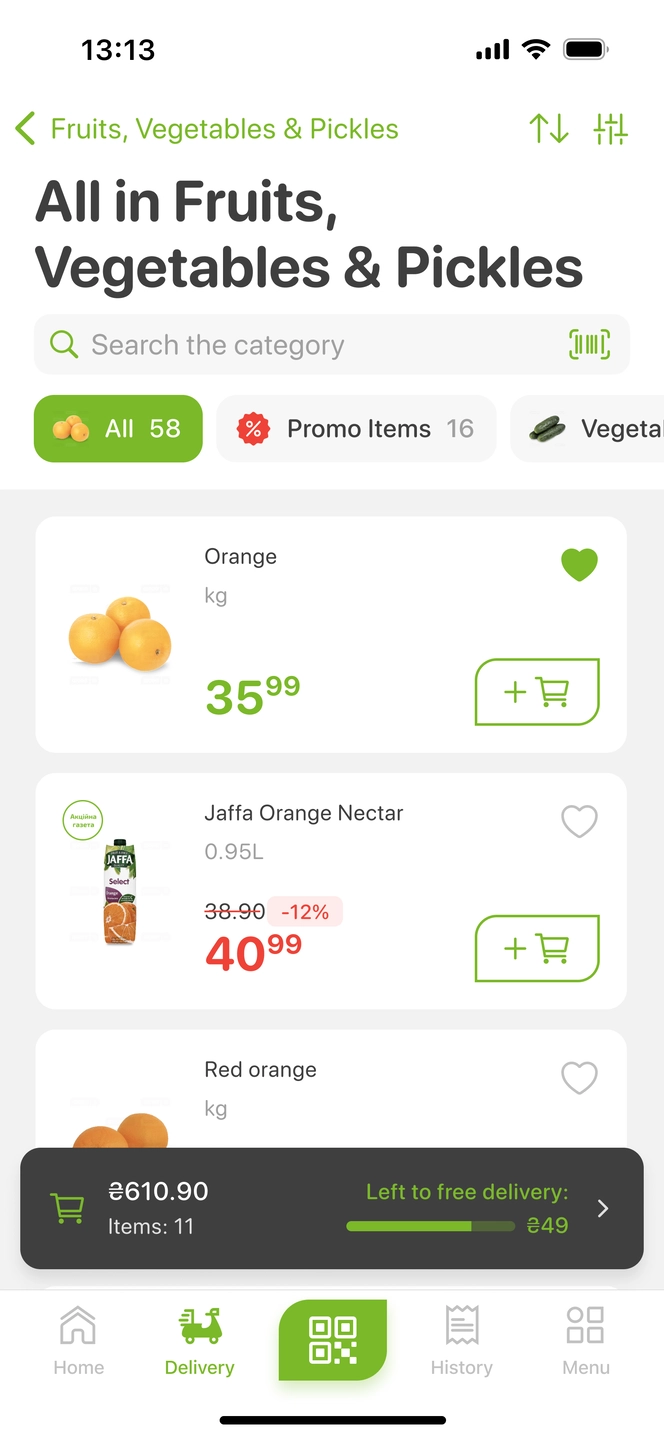
Task: Open the QR code scanner button
Action: pos(332,1340)
